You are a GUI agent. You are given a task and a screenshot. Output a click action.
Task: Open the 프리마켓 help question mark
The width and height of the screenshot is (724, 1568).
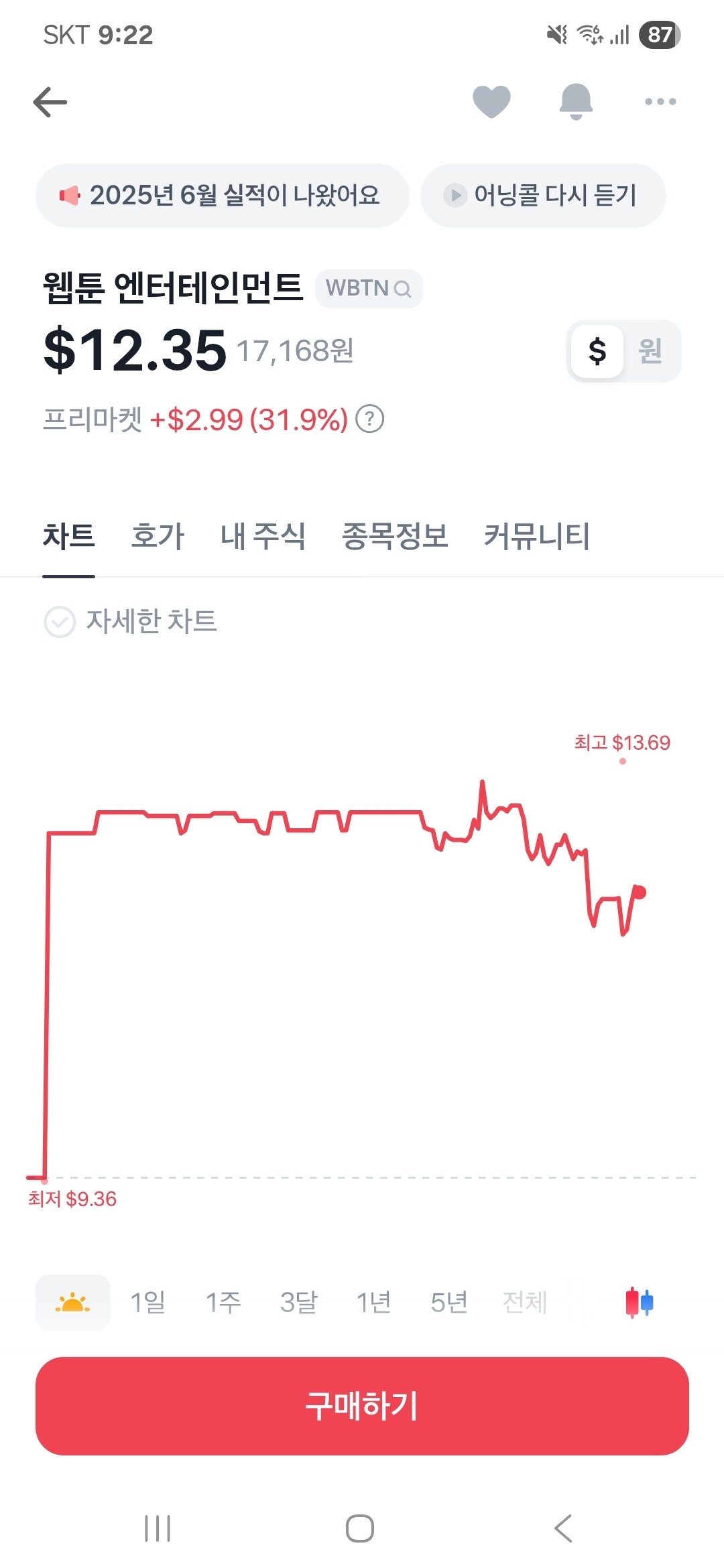point(369,419)
